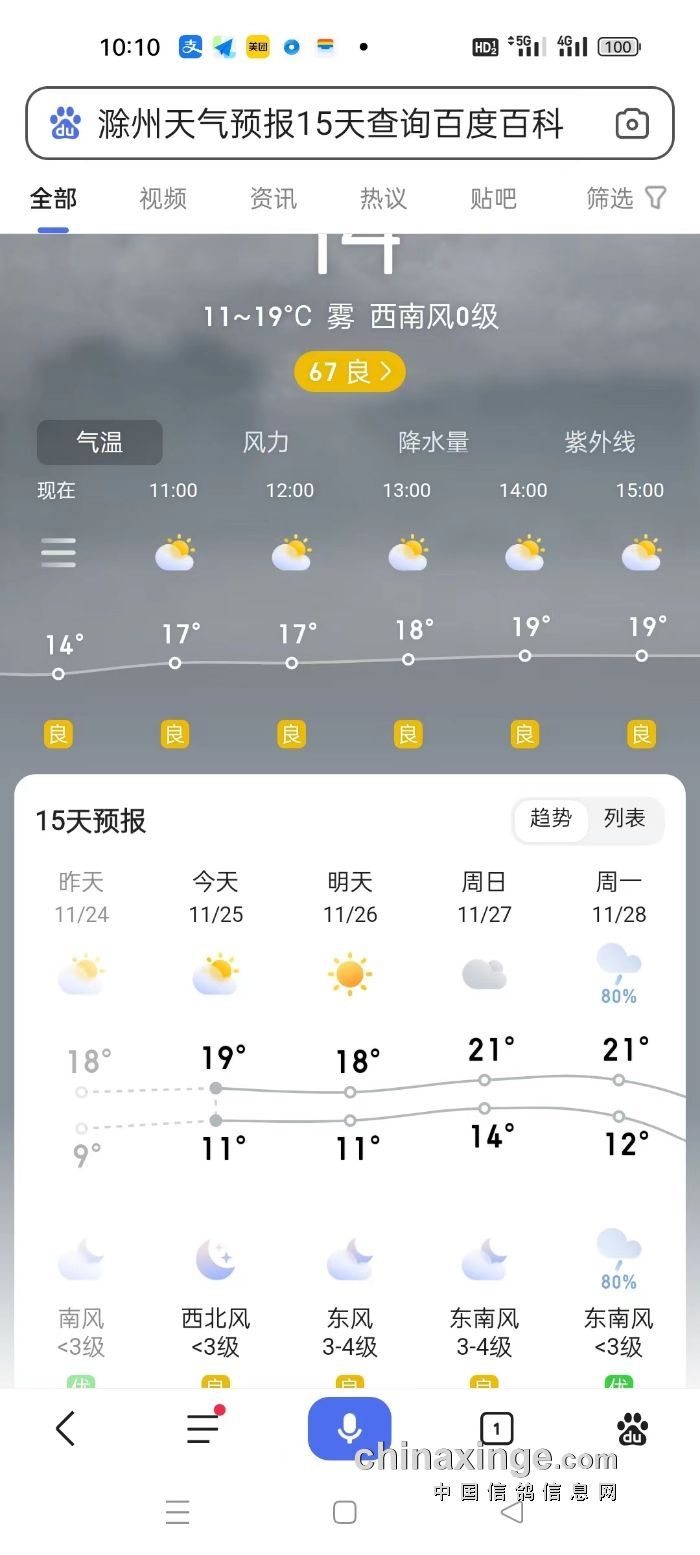Open the 热议 tab
Screen dimensions: 700x1555
click(x=383, y=199)
